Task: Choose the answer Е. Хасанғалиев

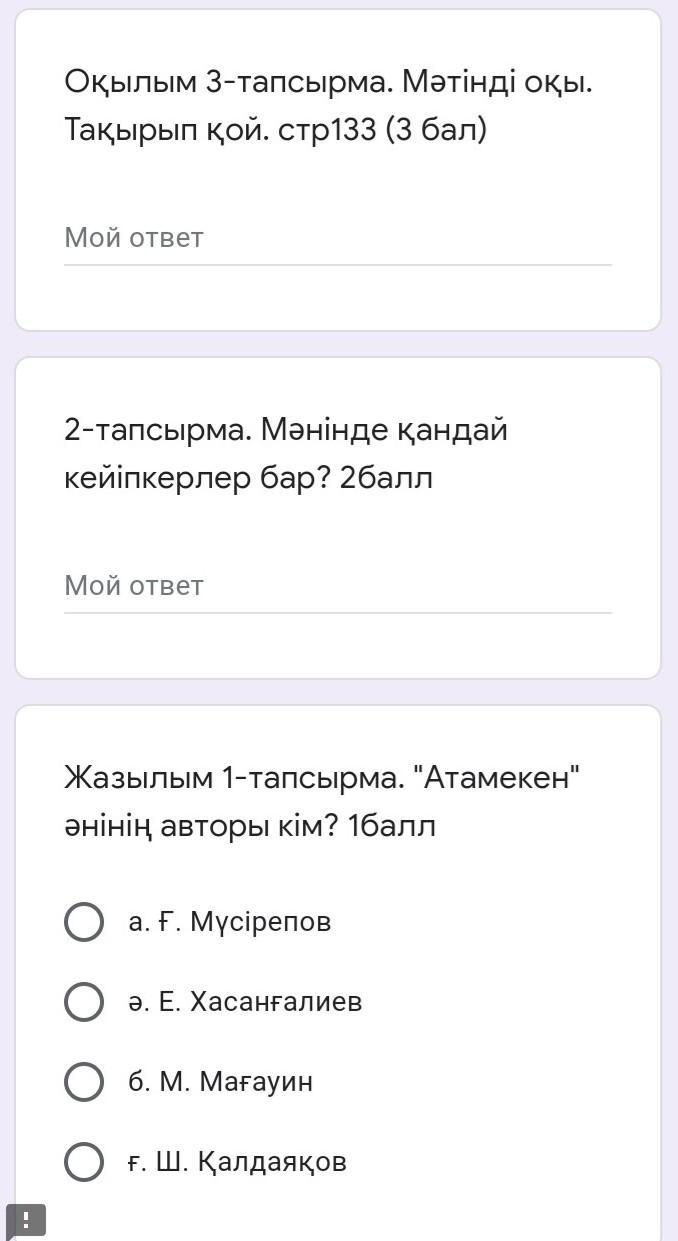Action: pos(84,1002)
